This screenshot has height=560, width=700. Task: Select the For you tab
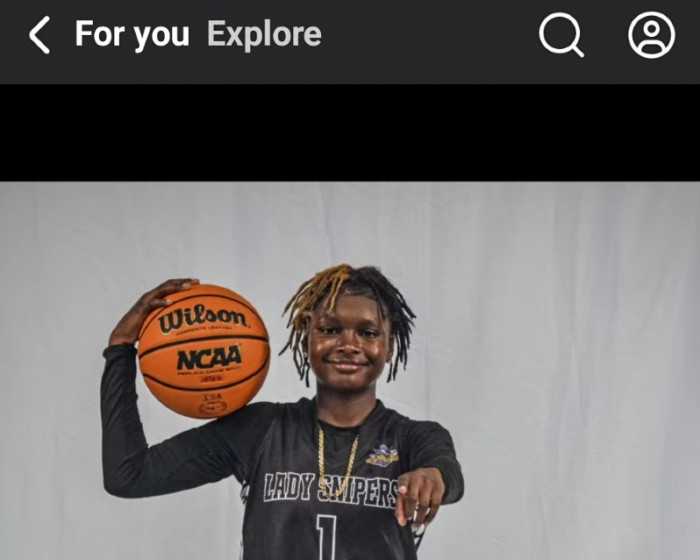(132, 35)
